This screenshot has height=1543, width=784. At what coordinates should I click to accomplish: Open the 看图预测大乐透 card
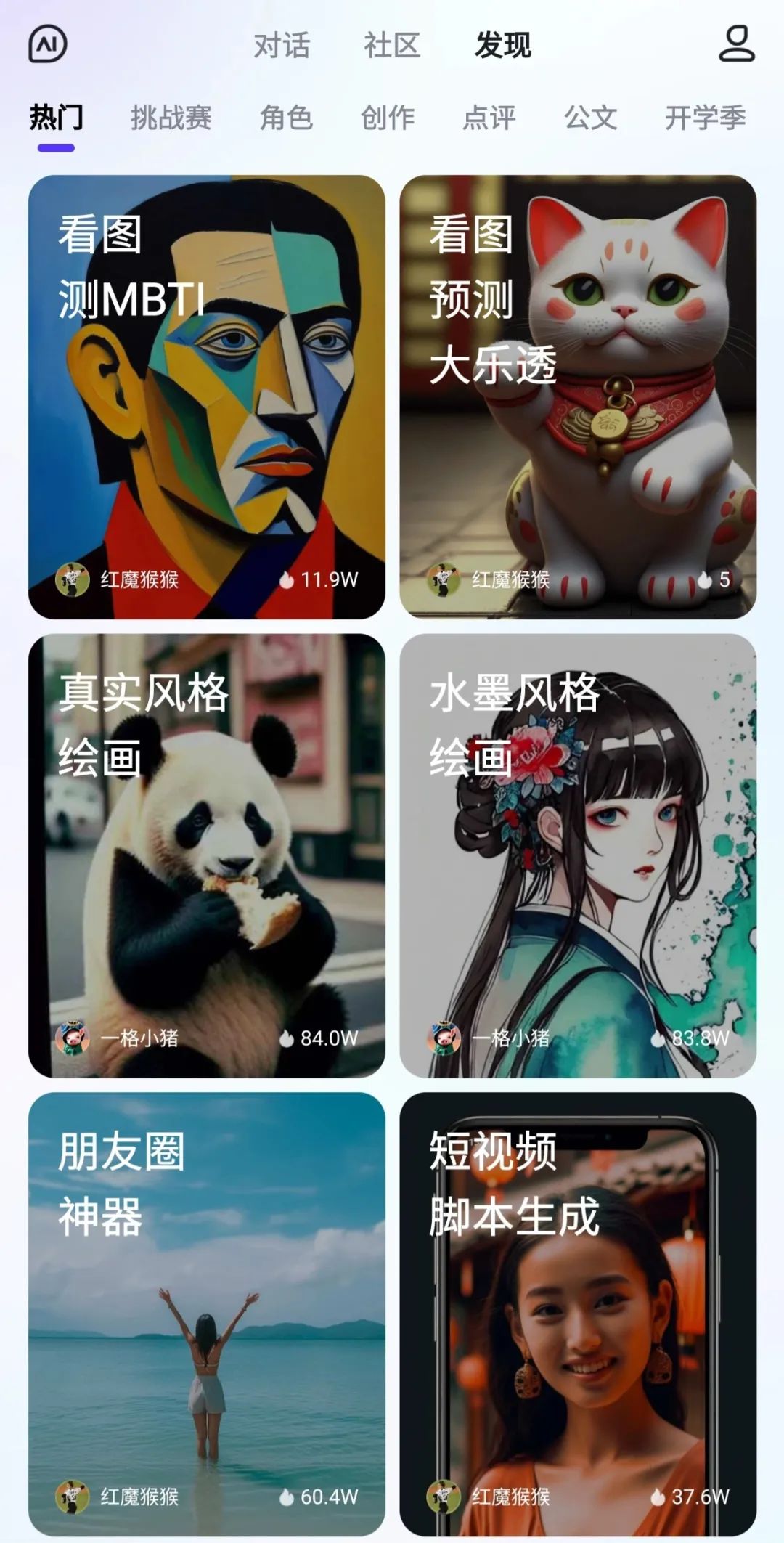pos(579,392)
